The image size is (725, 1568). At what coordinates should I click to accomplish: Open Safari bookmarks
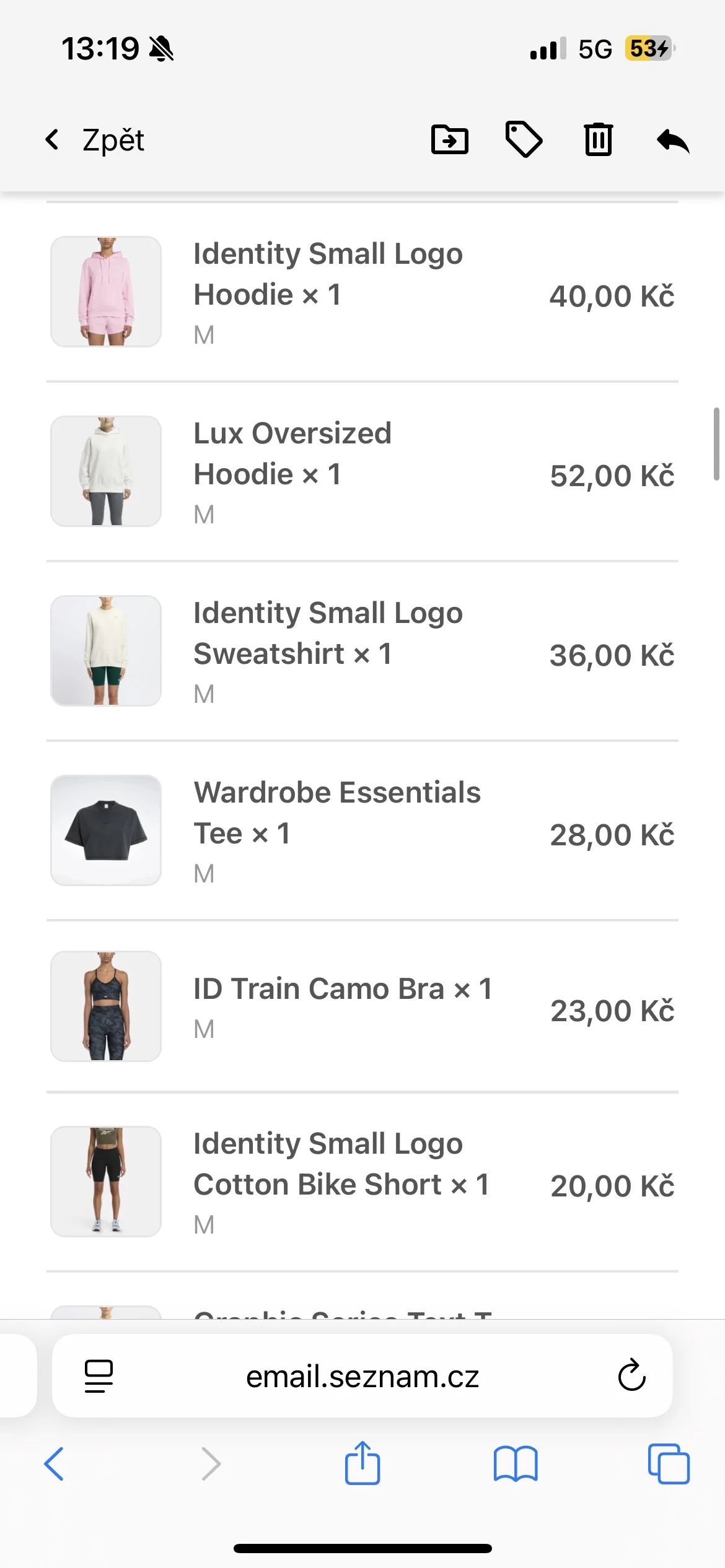[516, 1464]
